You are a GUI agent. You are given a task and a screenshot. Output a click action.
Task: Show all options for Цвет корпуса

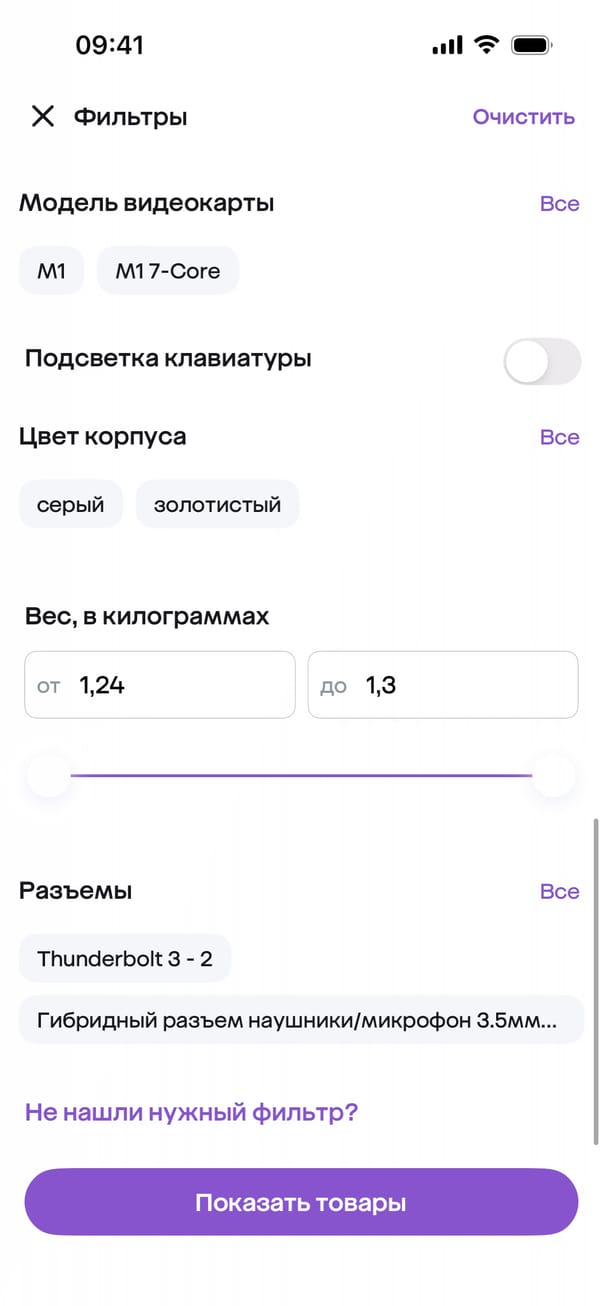559,438
